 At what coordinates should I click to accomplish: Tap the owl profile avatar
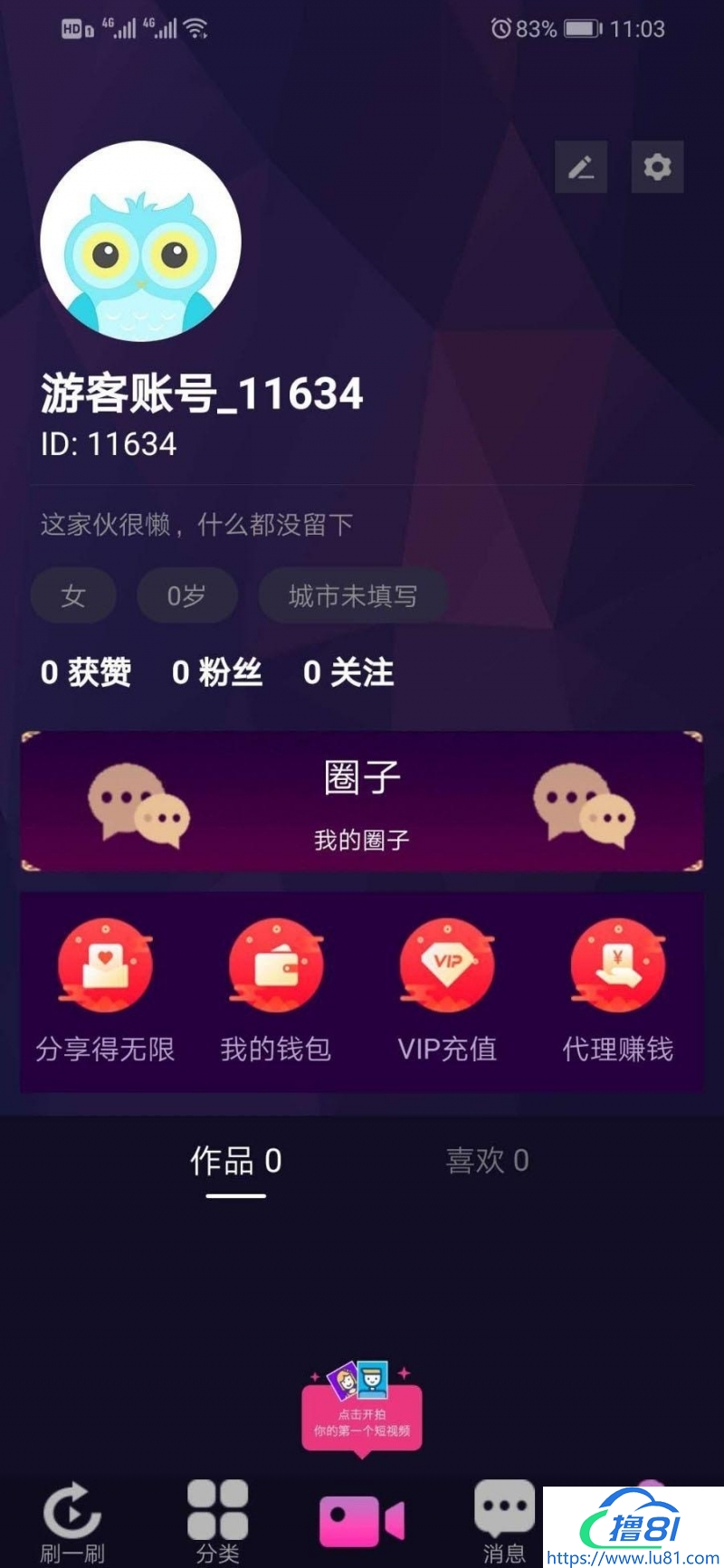[x=139, y=242]
